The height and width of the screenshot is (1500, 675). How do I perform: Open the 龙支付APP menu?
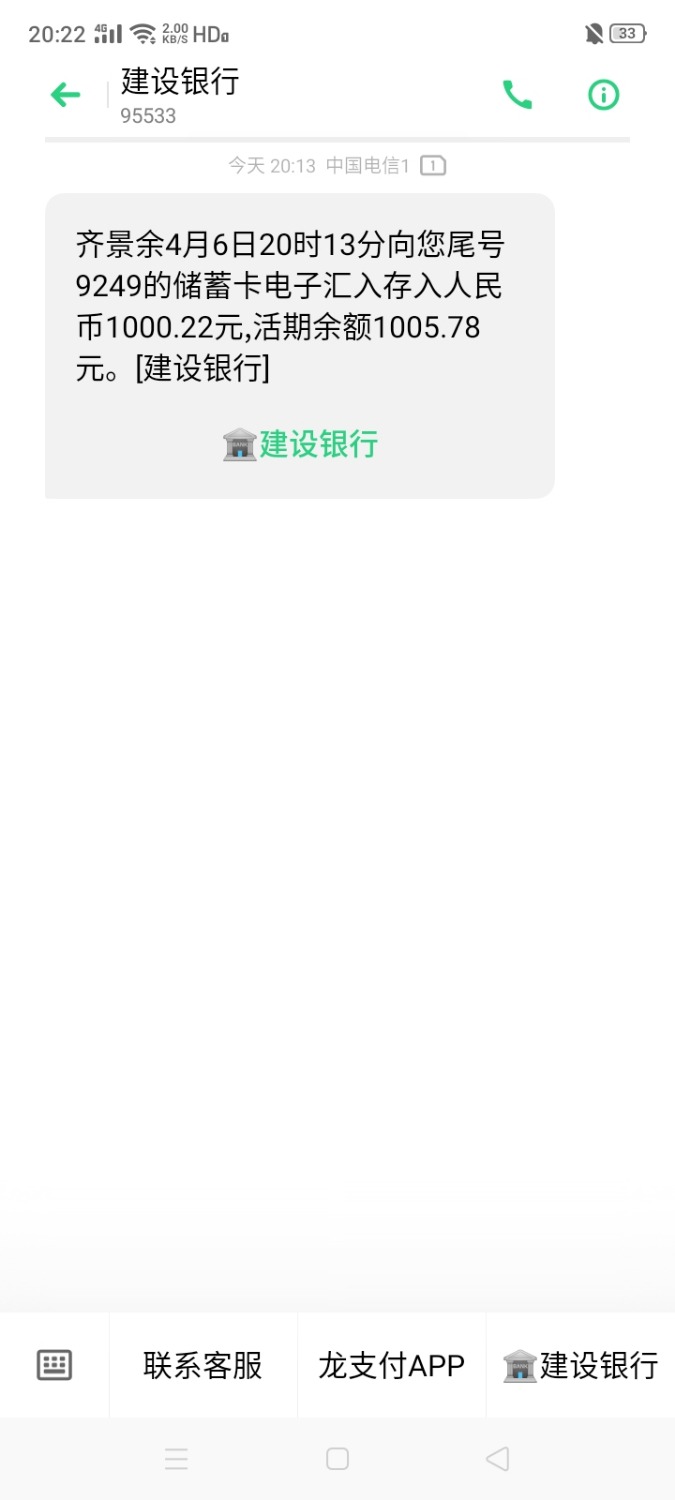(x=391, y=1365)
